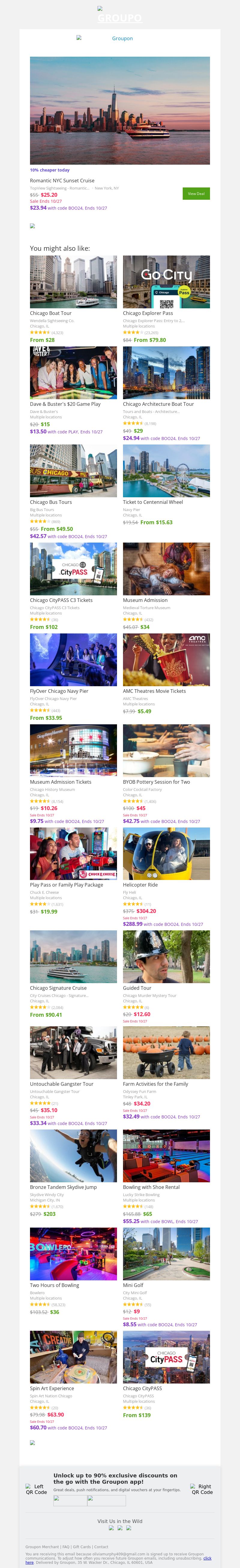
Task: Tap the Contact footer link
Action: pos(101,1547)
